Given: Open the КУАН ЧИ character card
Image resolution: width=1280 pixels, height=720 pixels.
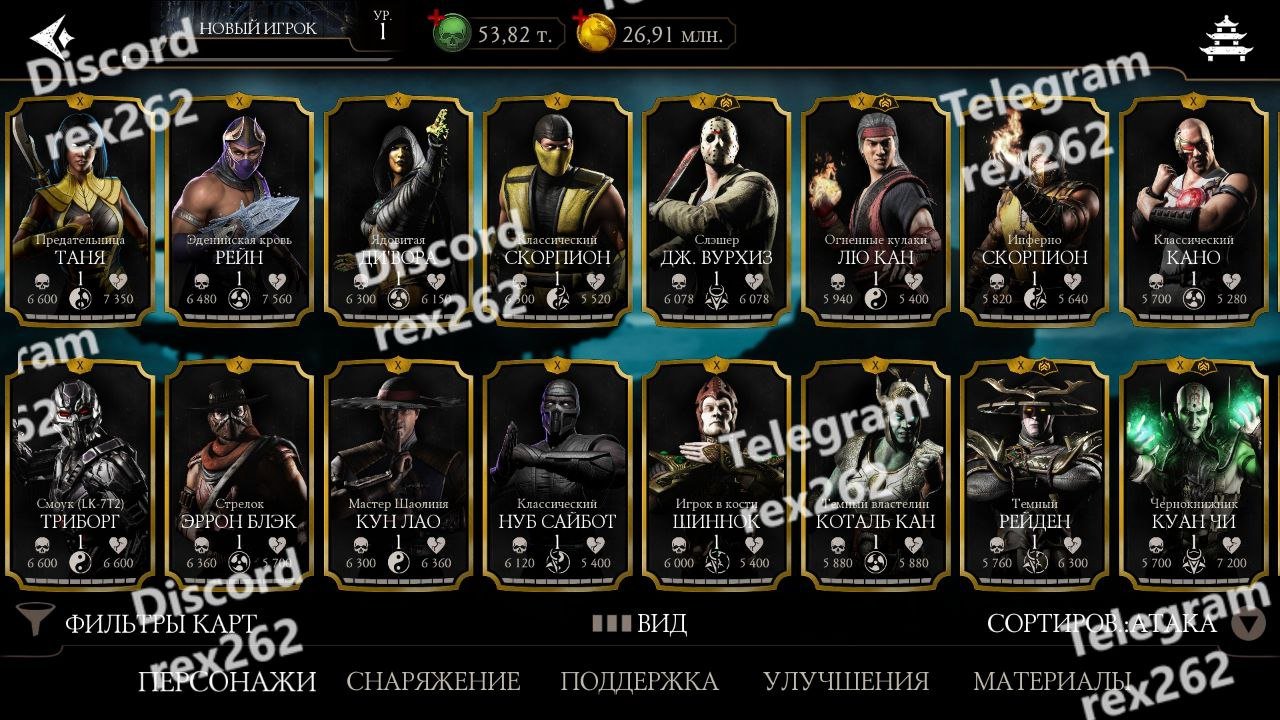Looking at the screenshot, I should pos(1194,475).
